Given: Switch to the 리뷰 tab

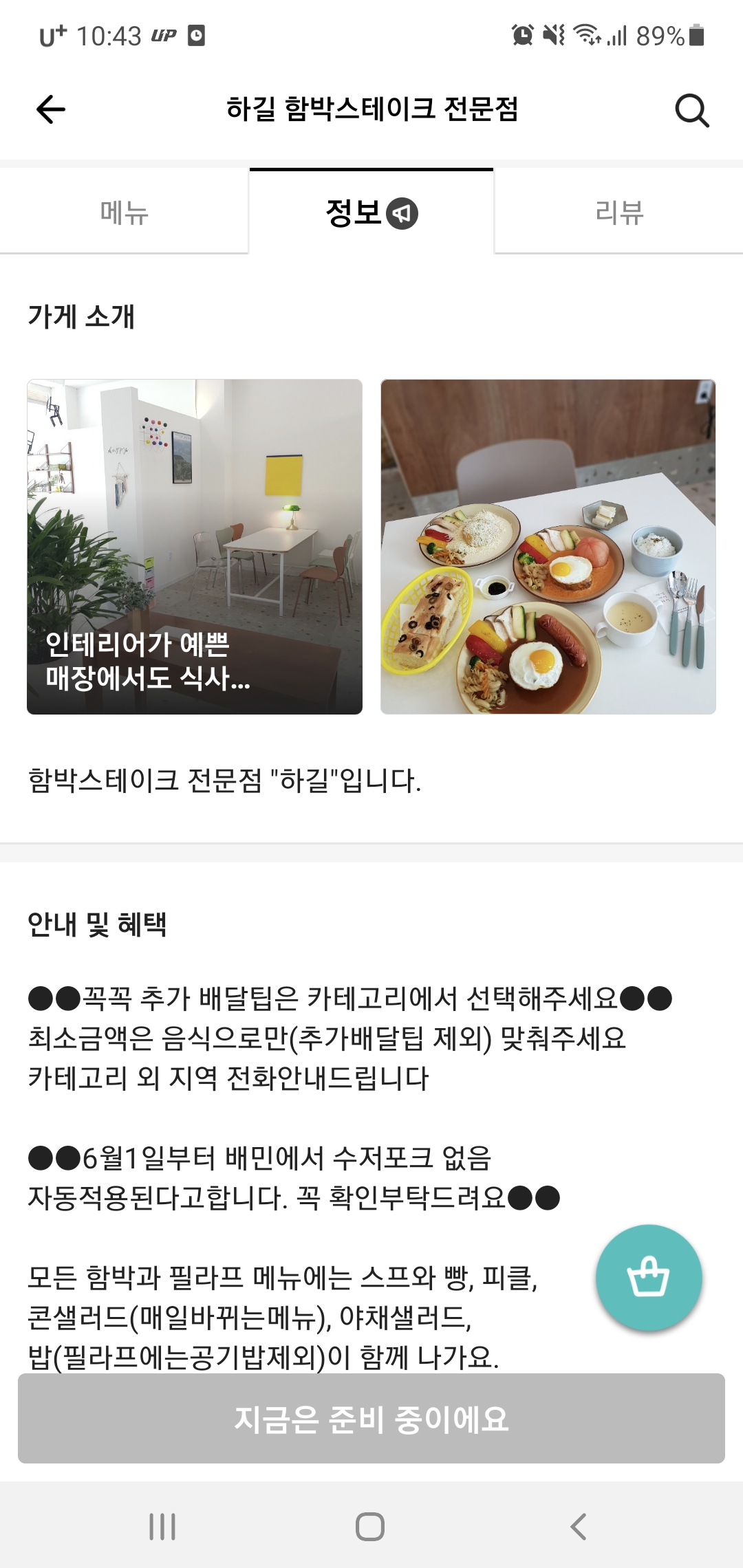Looking at the screenshot, I should click(618, 212).
